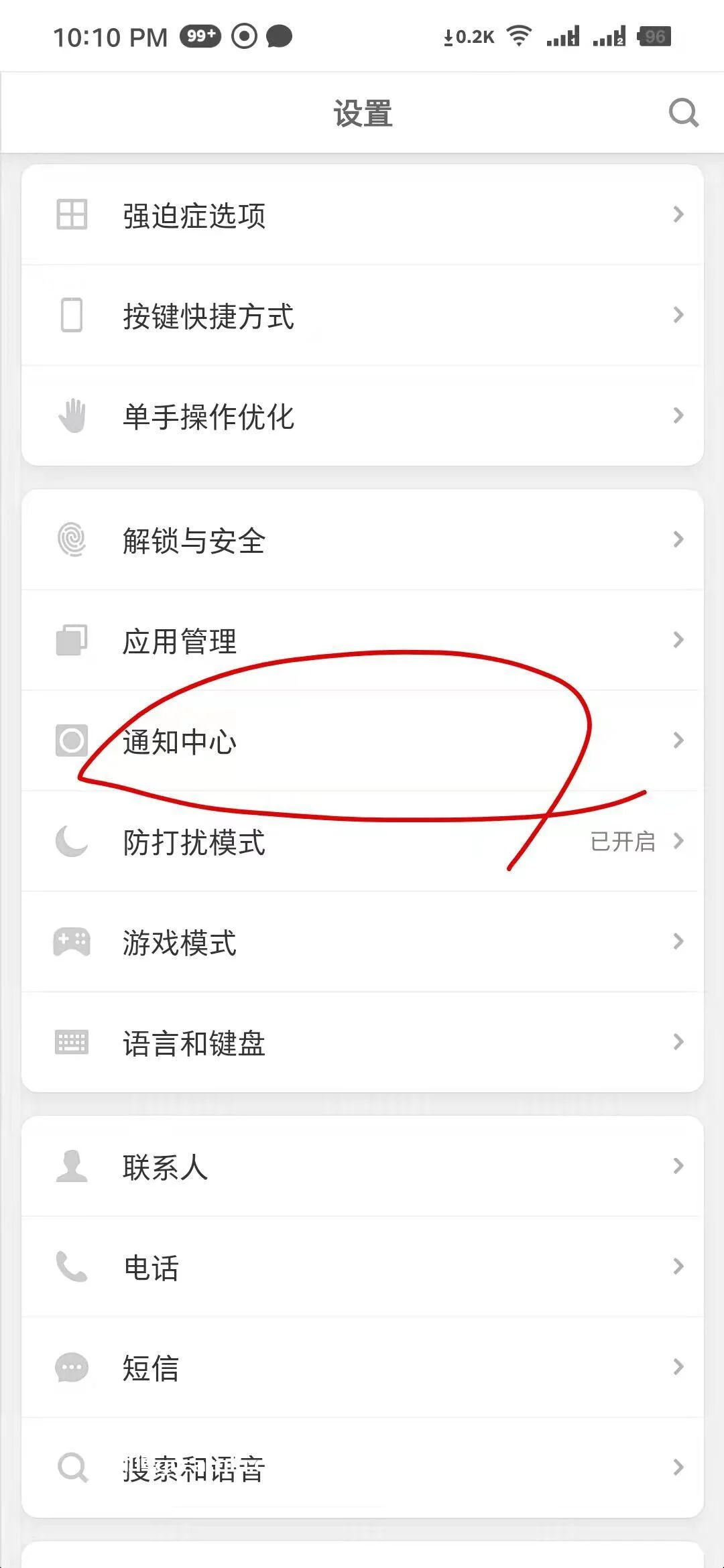Expand the 语言和键盘 chevron arrow

pos(677,1043)
